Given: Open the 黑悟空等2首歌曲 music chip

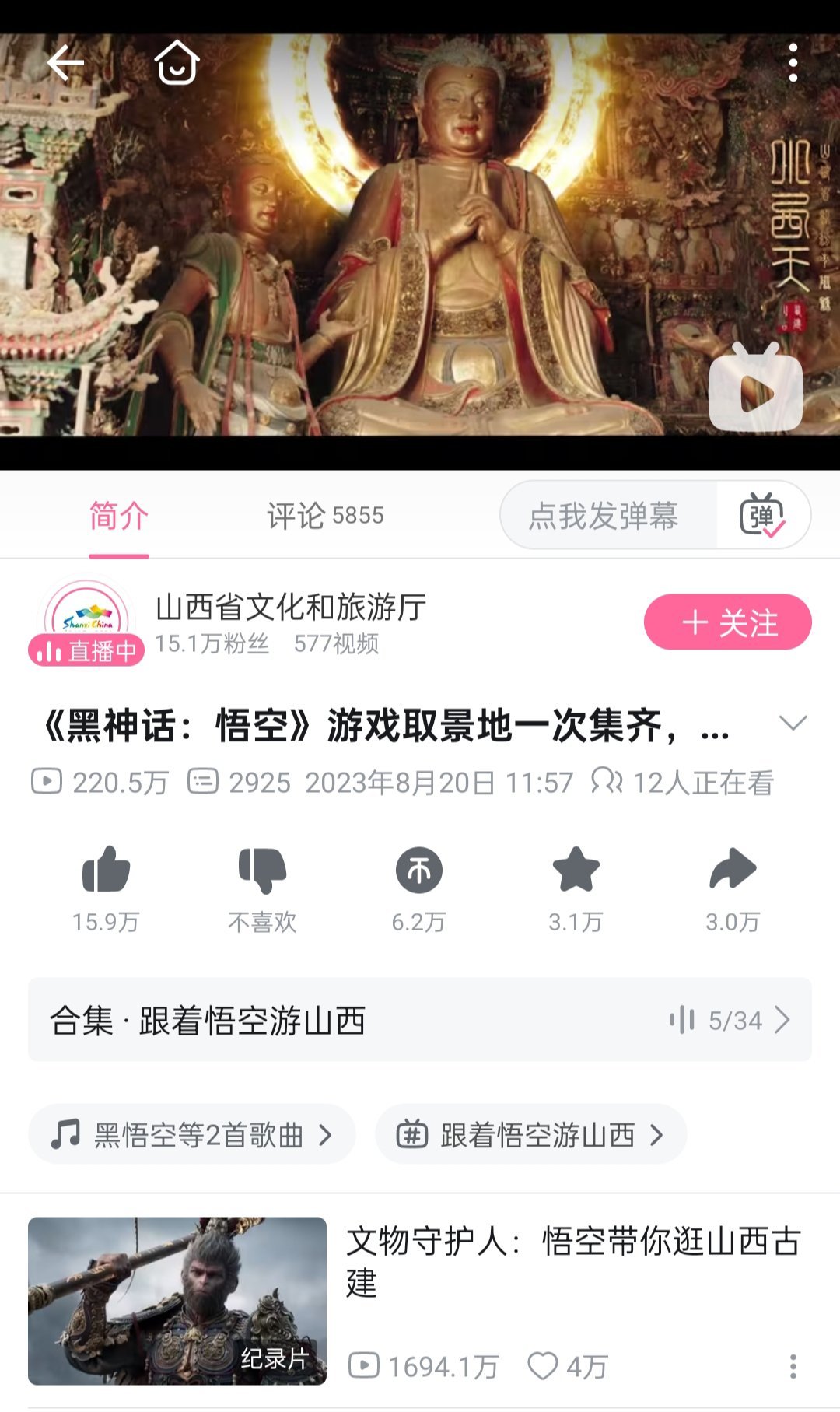Looking at the screenshot, I should pyautogui.click(x=191, y=1135).
